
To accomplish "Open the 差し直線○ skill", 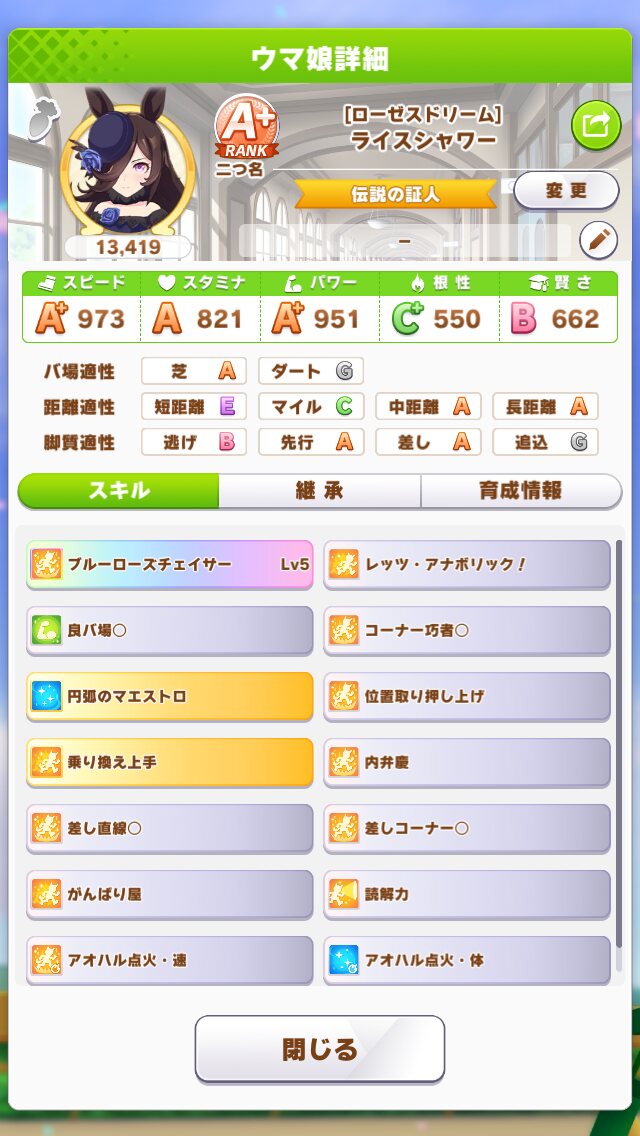I will tap(170, 829).
